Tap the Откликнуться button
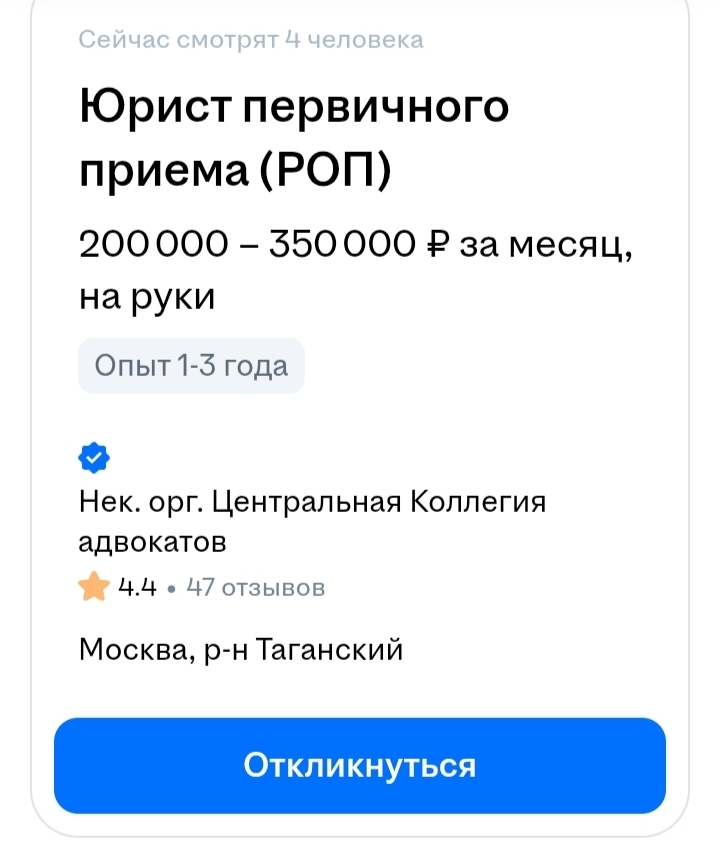The height and width of the screenshot is (864, 720). (359, 766)
